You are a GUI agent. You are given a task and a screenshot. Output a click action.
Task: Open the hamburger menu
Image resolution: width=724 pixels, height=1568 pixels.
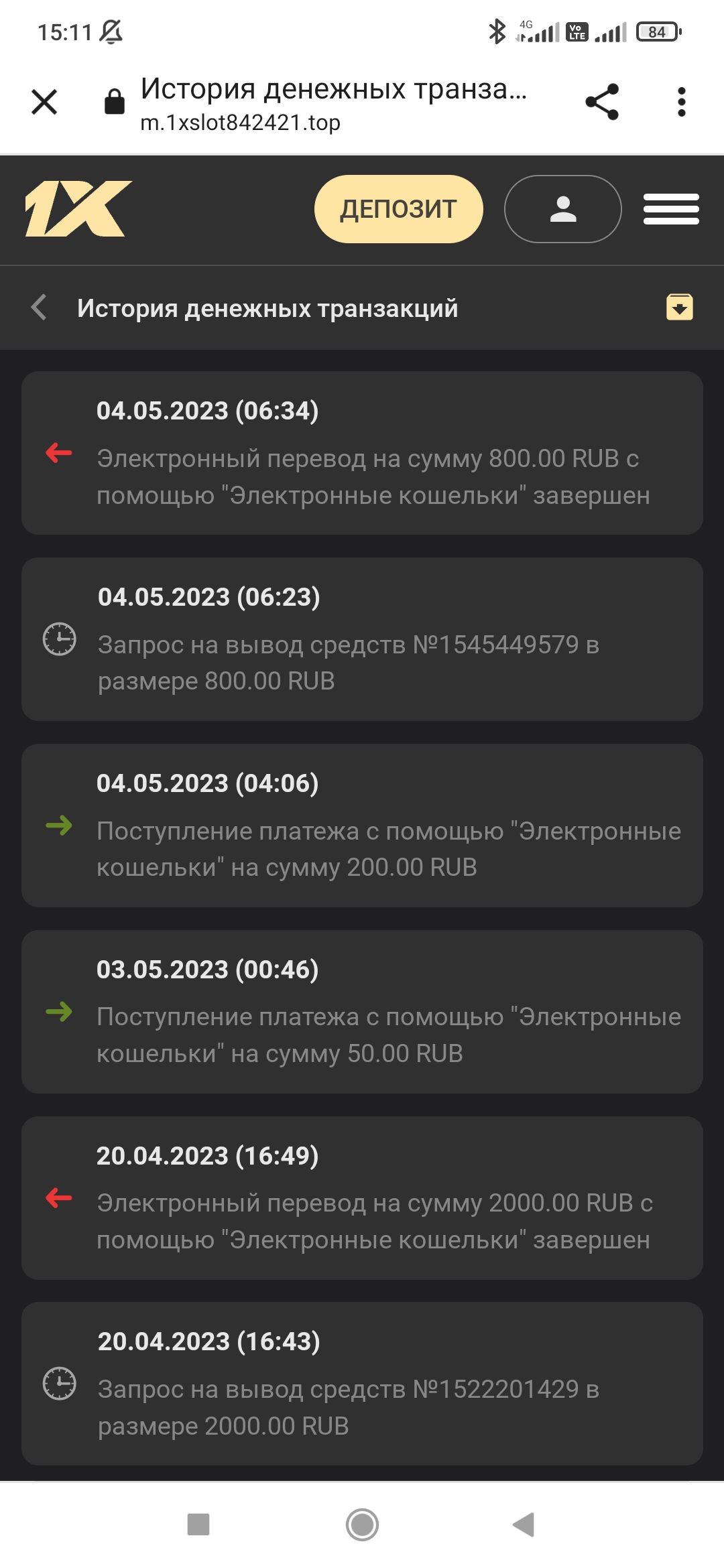click(x=671, y=209)
